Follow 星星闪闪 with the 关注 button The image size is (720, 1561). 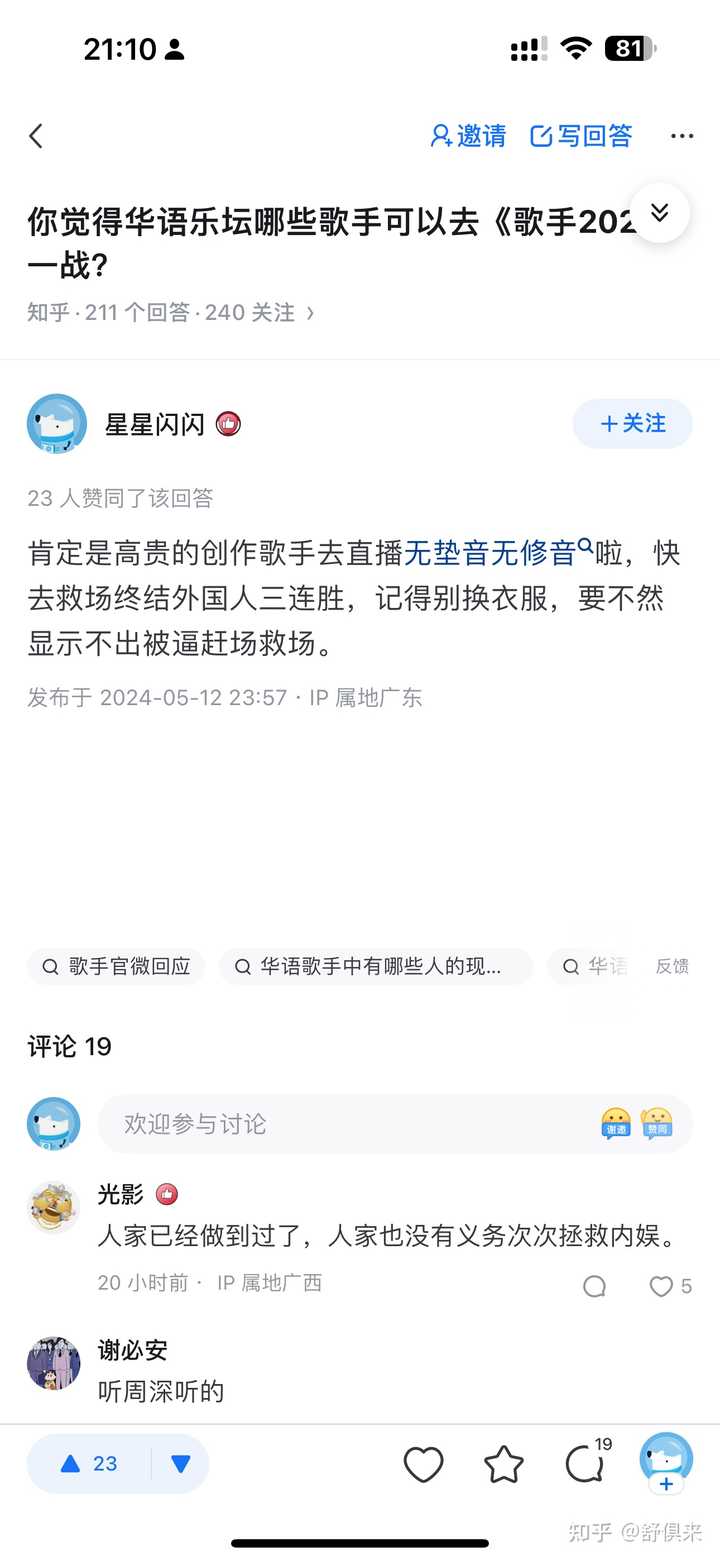click(x=632, y=424)
